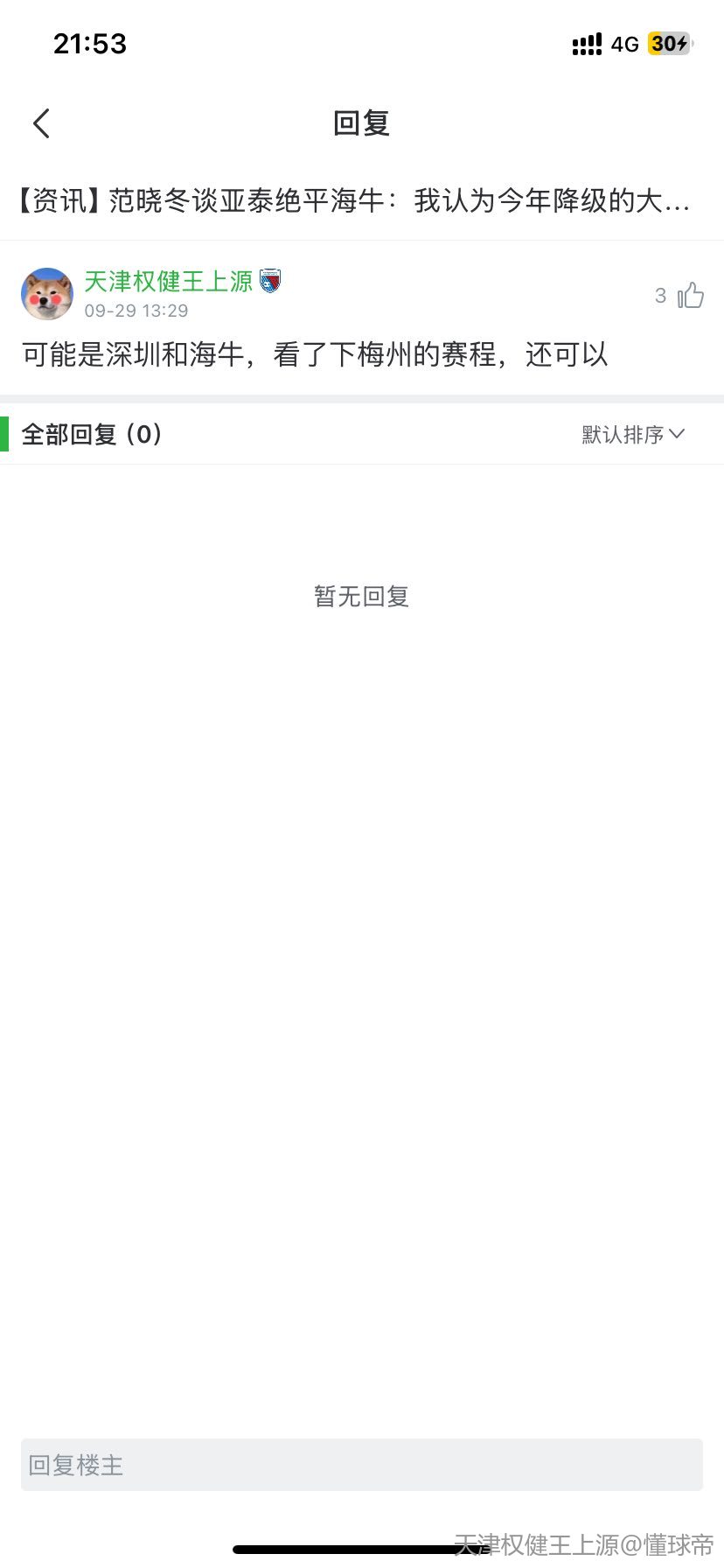Tap the 回复楼主 reply field

point(362,1465)
